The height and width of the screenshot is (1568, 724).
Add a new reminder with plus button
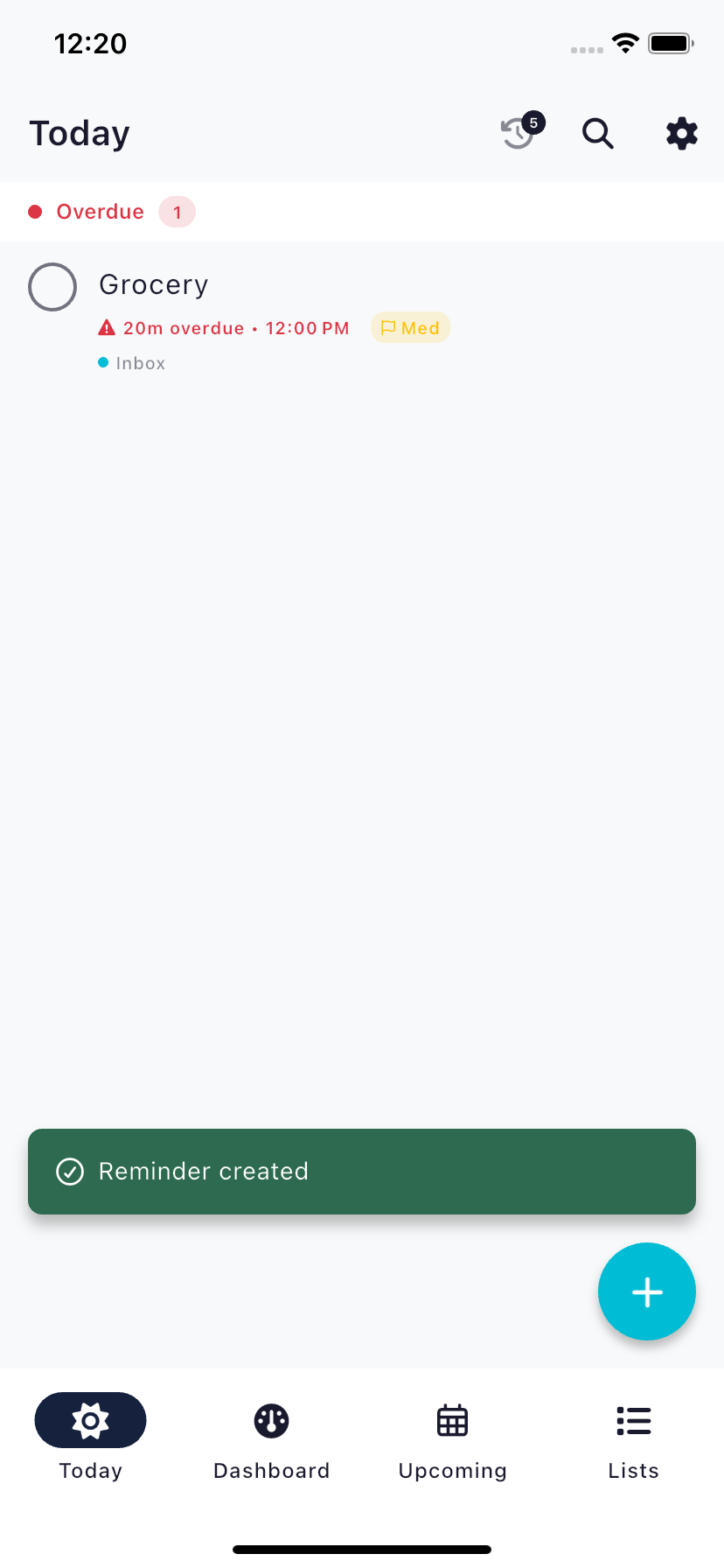click(647, 1291)
